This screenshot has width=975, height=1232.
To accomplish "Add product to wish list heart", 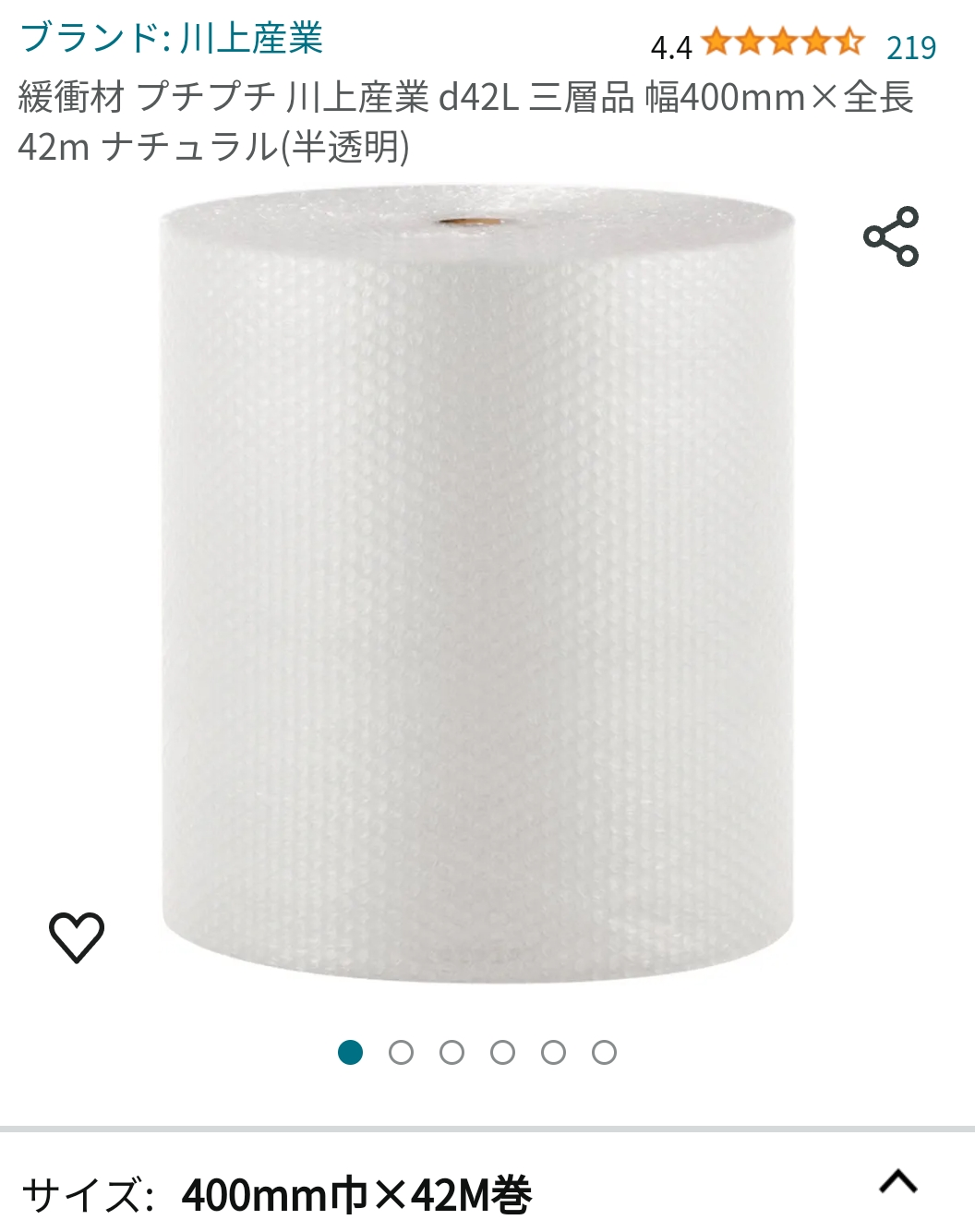I will (x=77, y=937).
